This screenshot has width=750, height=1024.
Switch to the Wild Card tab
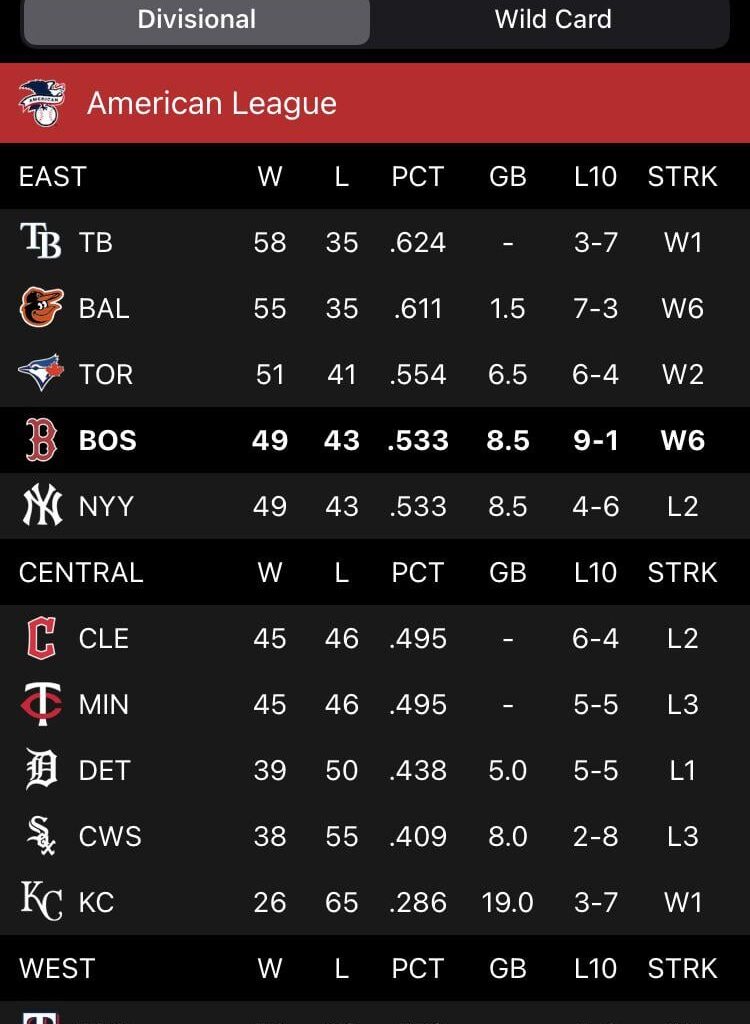click(x=553, y=20)
